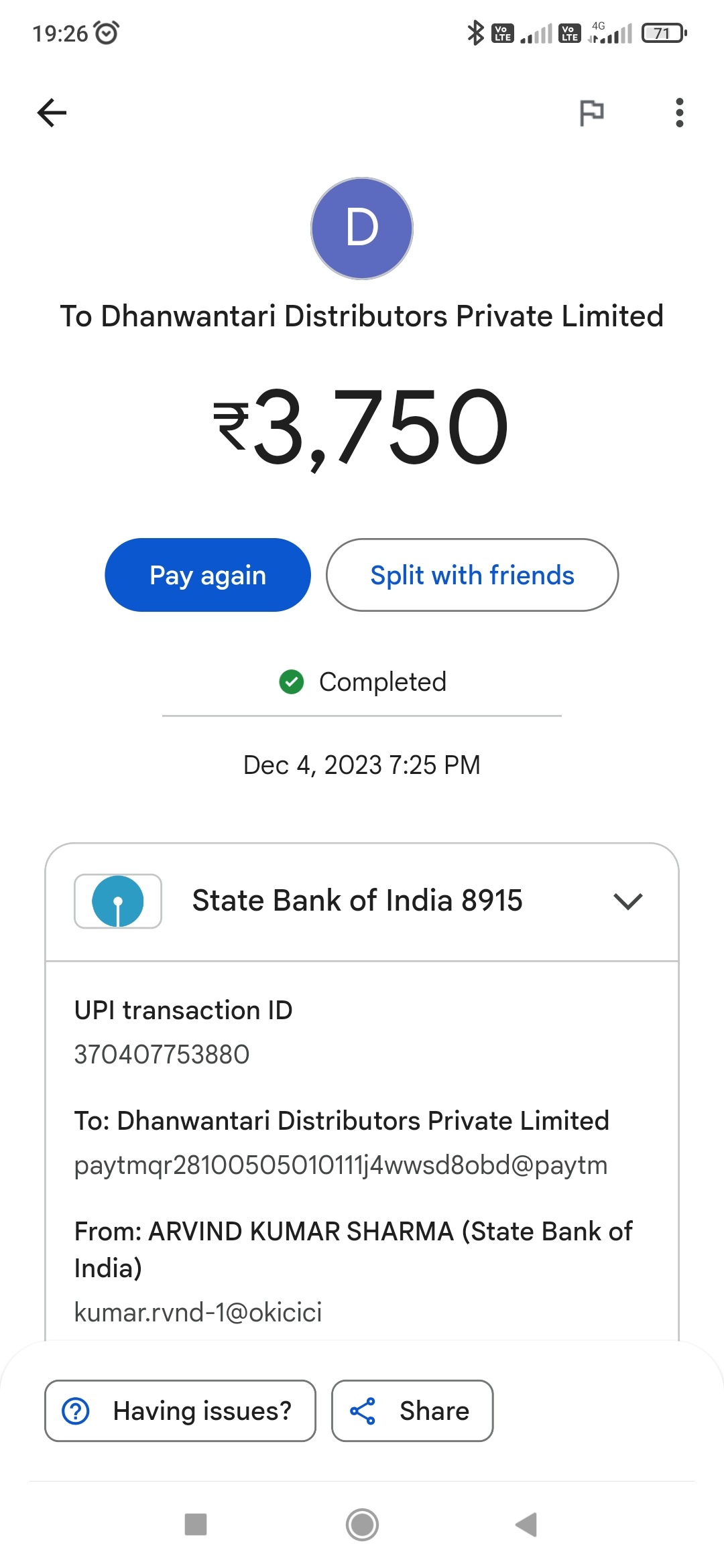
Task: Go to the system home screen
Action: [362, 1524]
